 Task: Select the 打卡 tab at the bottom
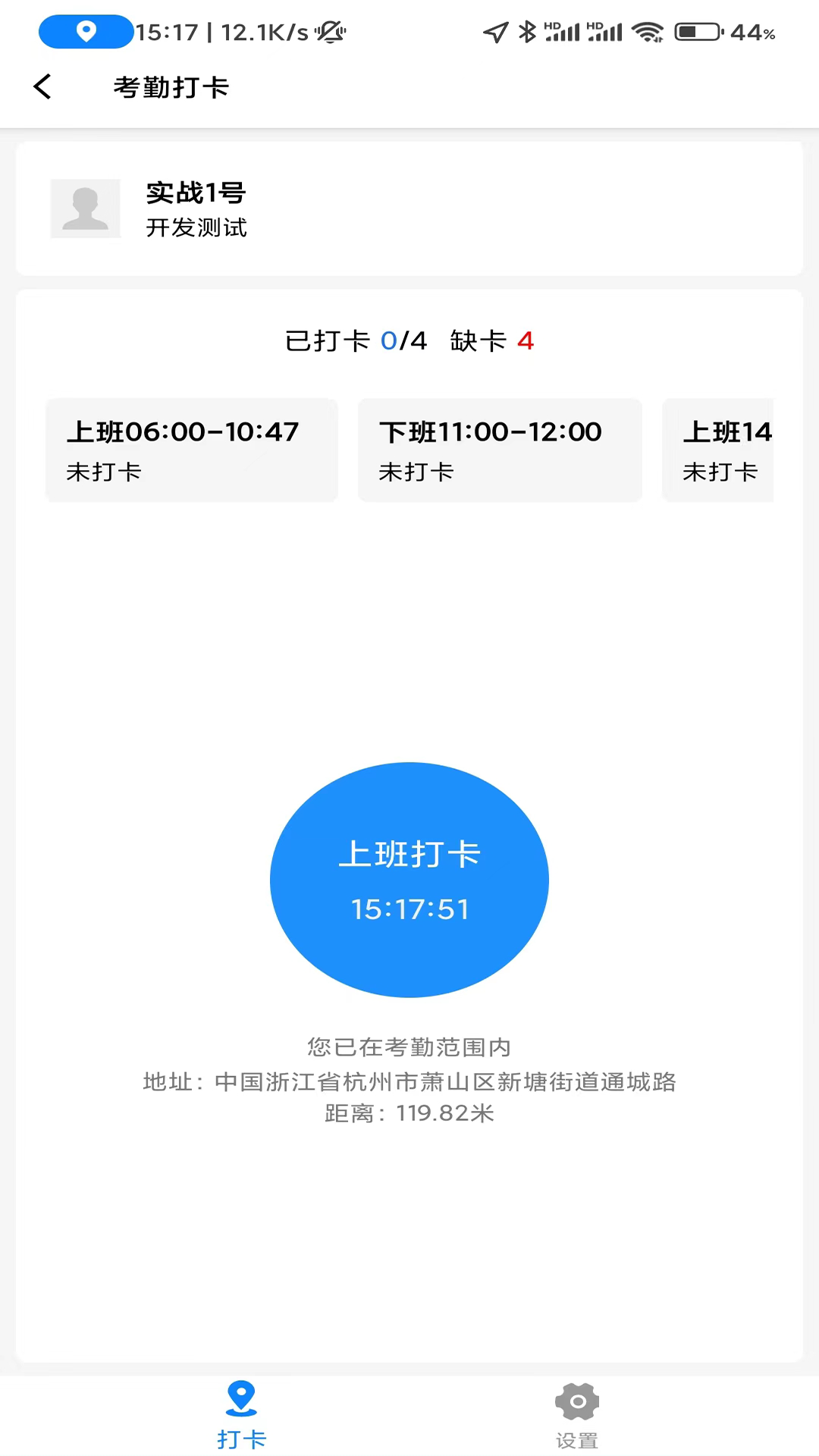pyautogui.click(x=241, y=1418)
